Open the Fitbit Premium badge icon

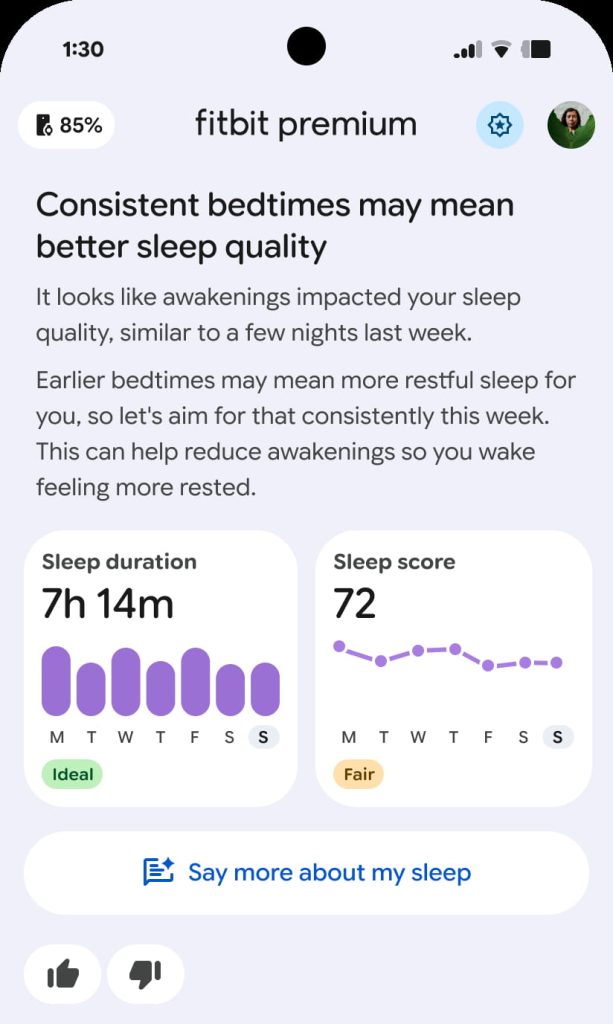pyautogui.click(x=499, y=125)
